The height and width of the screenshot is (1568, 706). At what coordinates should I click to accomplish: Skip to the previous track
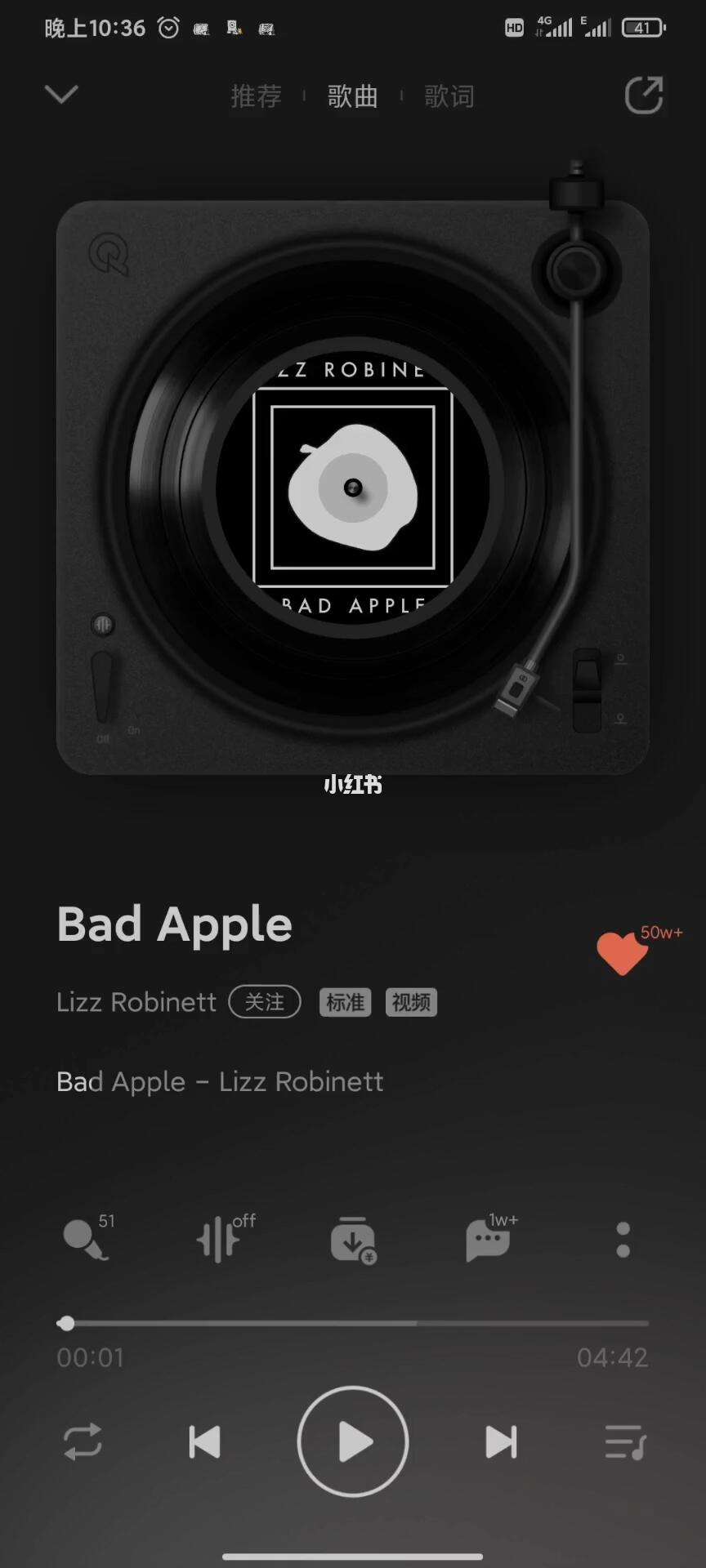click(x=204, y=1442)
